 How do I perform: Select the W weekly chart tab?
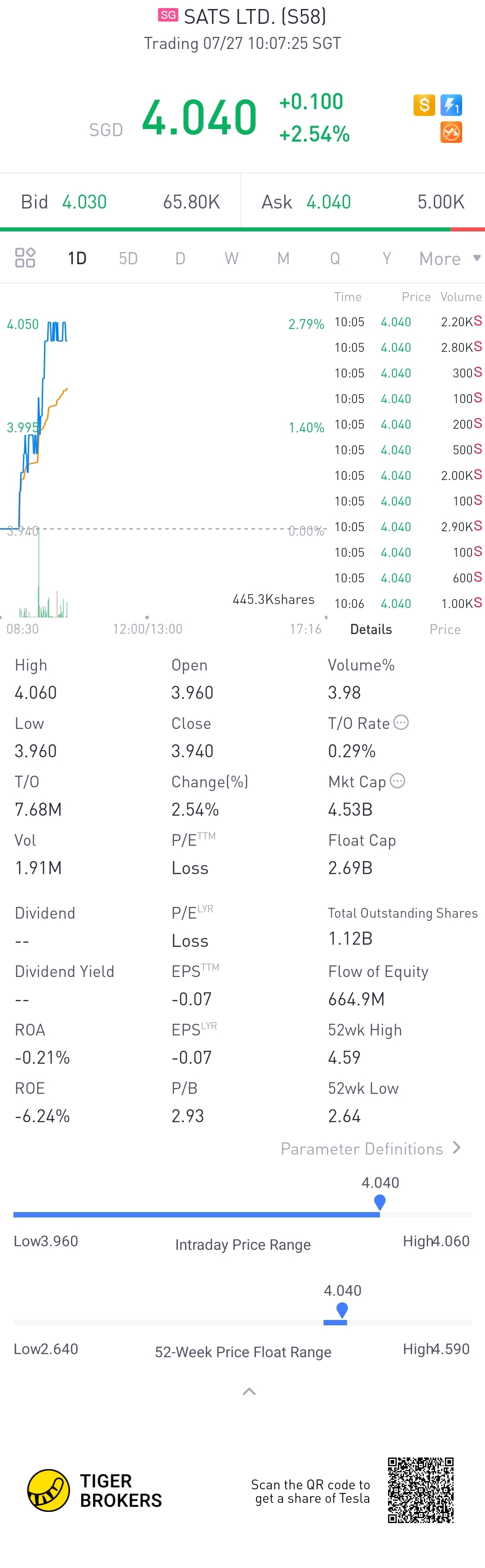231,259
